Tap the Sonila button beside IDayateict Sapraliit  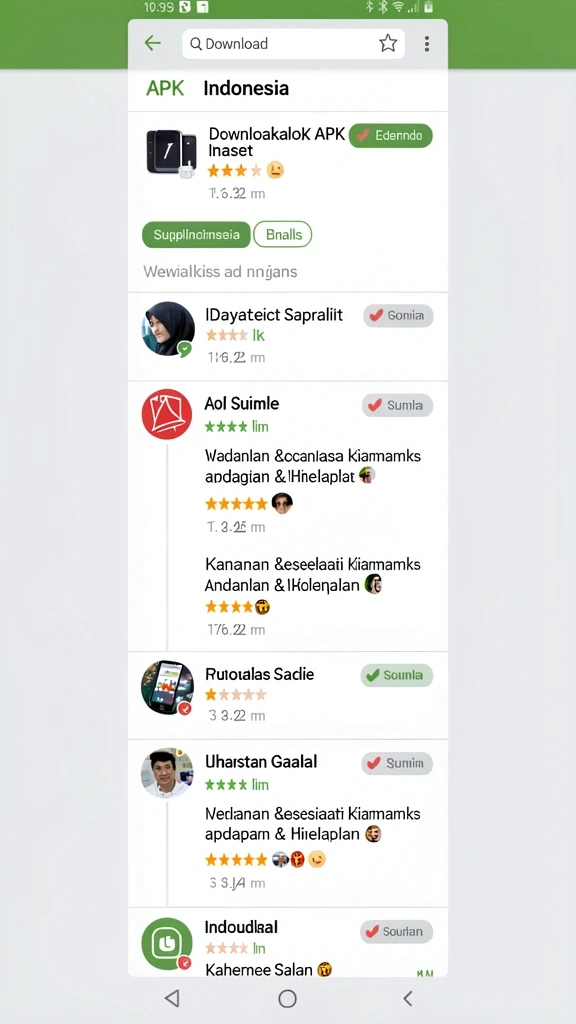tap(398, 315)
